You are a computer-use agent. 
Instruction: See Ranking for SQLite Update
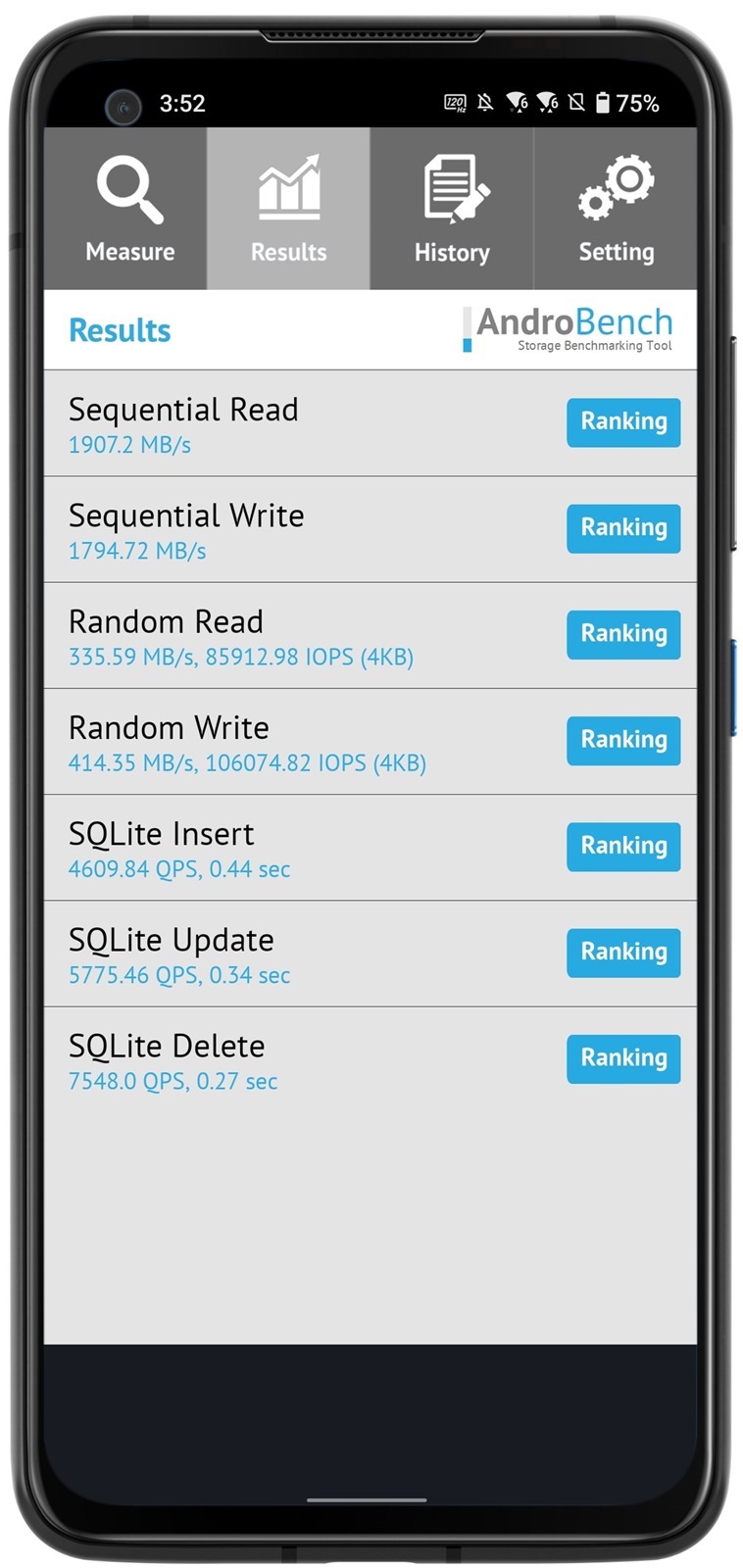tap(622, 952)
